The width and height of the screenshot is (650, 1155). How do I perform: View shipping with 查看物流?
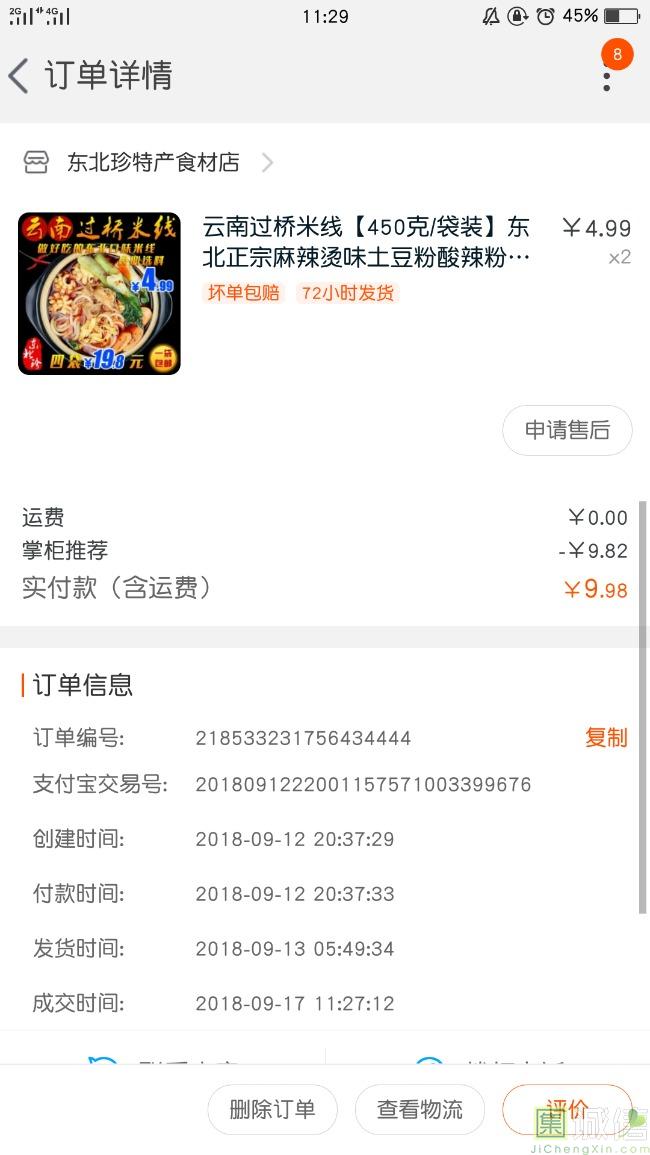(x=420, y=1109)
